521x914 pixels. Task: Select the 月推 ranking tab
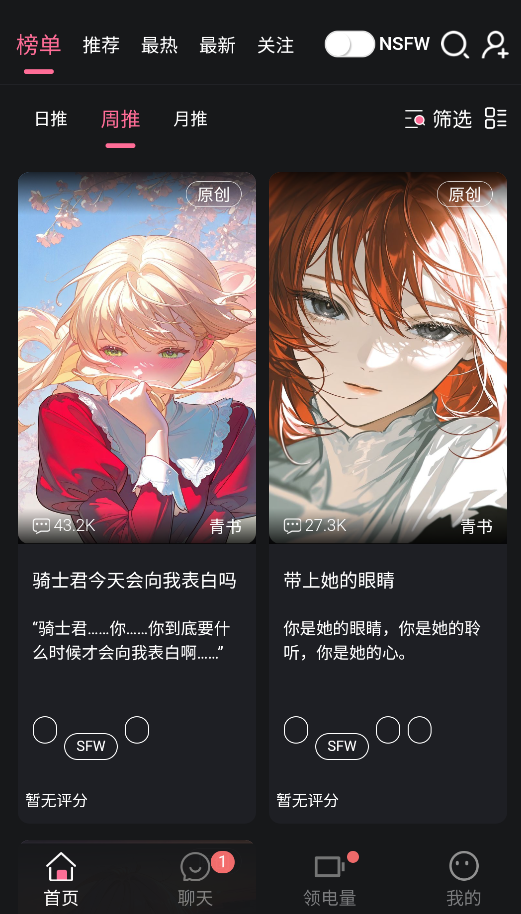pyautogui.click(x=190, y=119)
